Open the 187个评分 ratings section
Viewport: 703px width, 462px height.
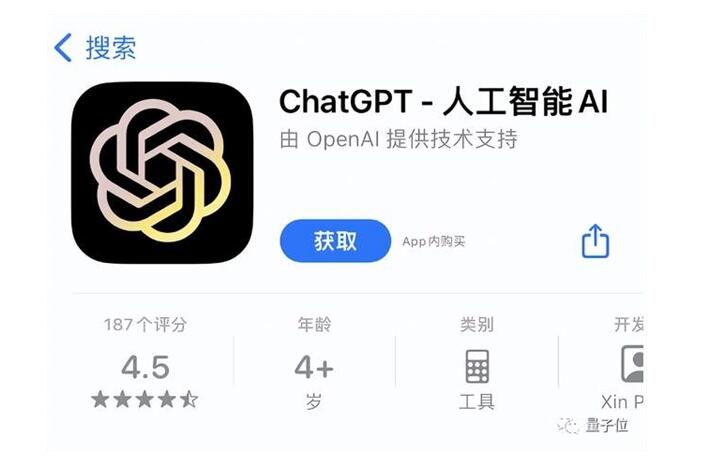[x=145, y=365]
